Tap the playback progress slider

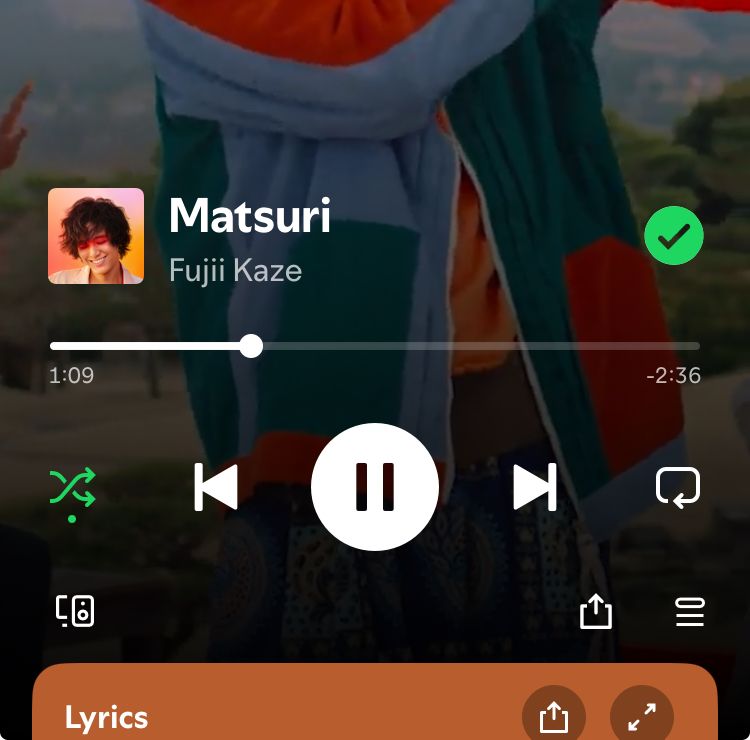tap(375, 346)
